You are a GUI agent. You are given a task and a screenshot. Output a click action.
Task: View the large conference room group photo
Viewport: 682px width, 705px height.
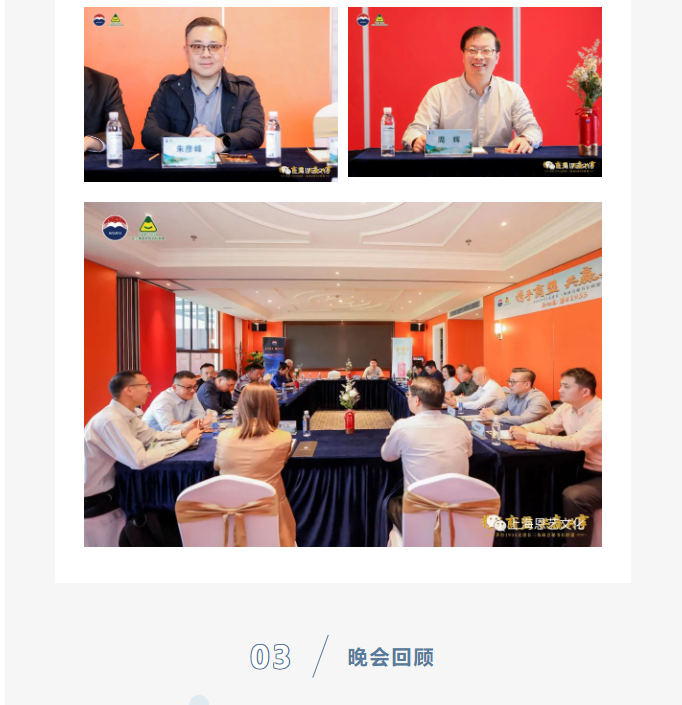pyautogui.click(x=342, y=374)
